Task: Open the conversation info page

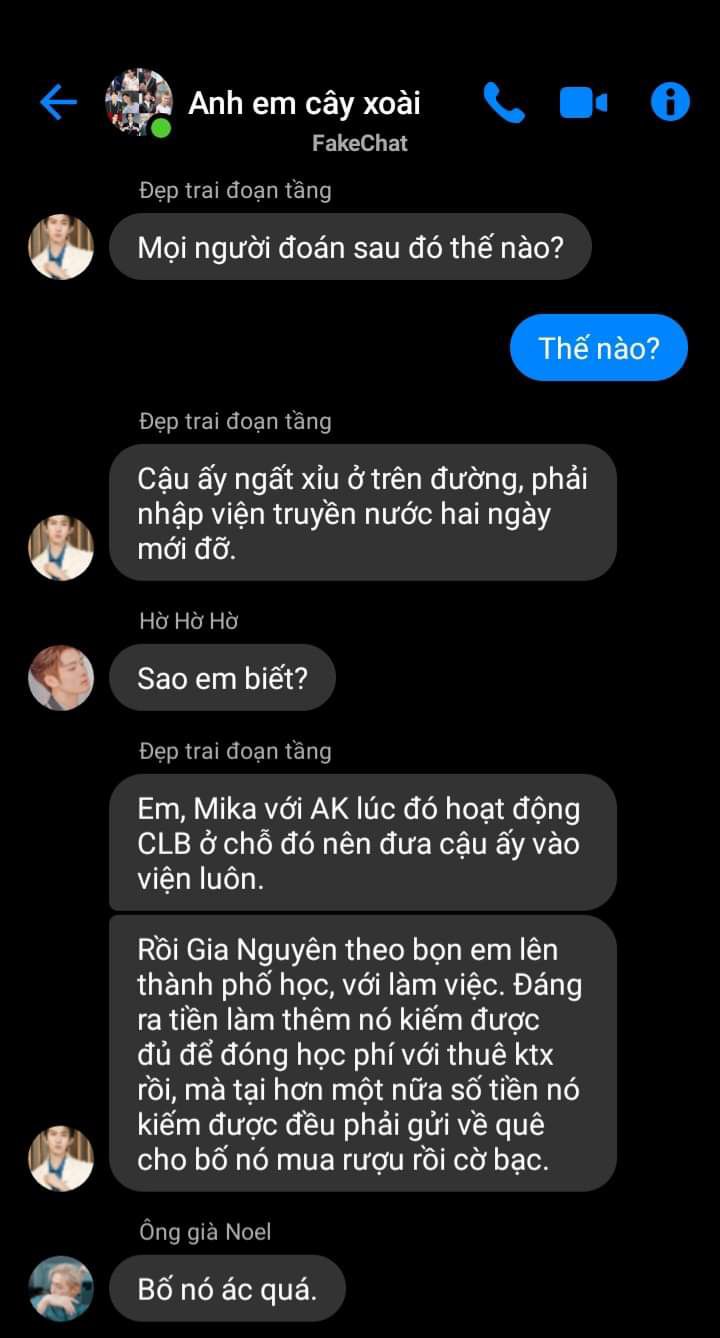Action: 670,102
